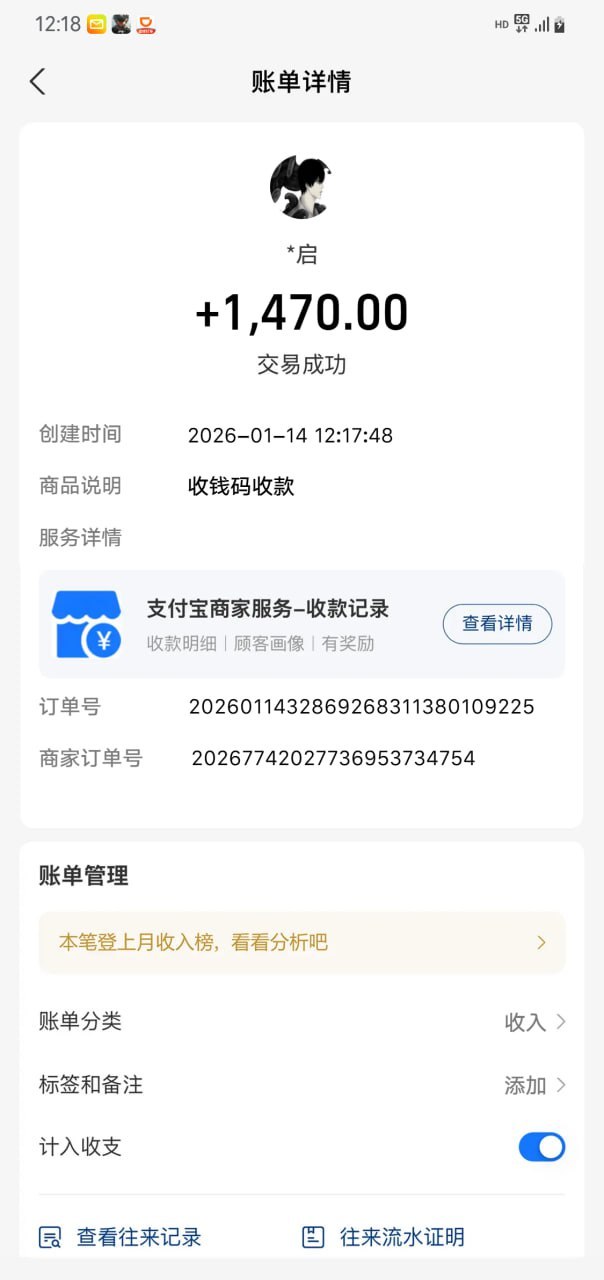This screenshot has width=604, height=1280.
Task: Tap the 查看详情 button
Action: click(497, 624)
